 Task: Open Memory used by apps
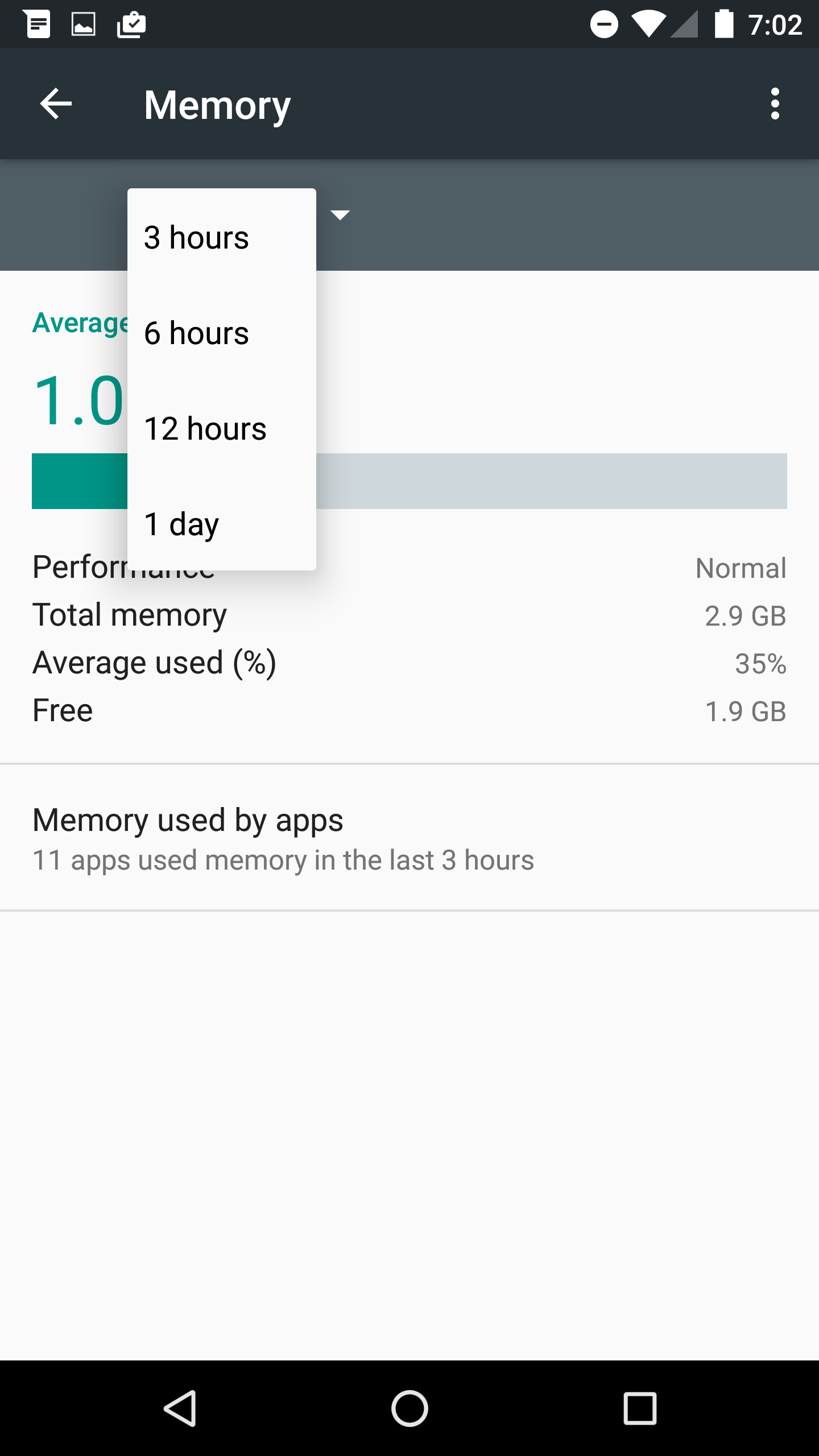(x=409, y=838)
